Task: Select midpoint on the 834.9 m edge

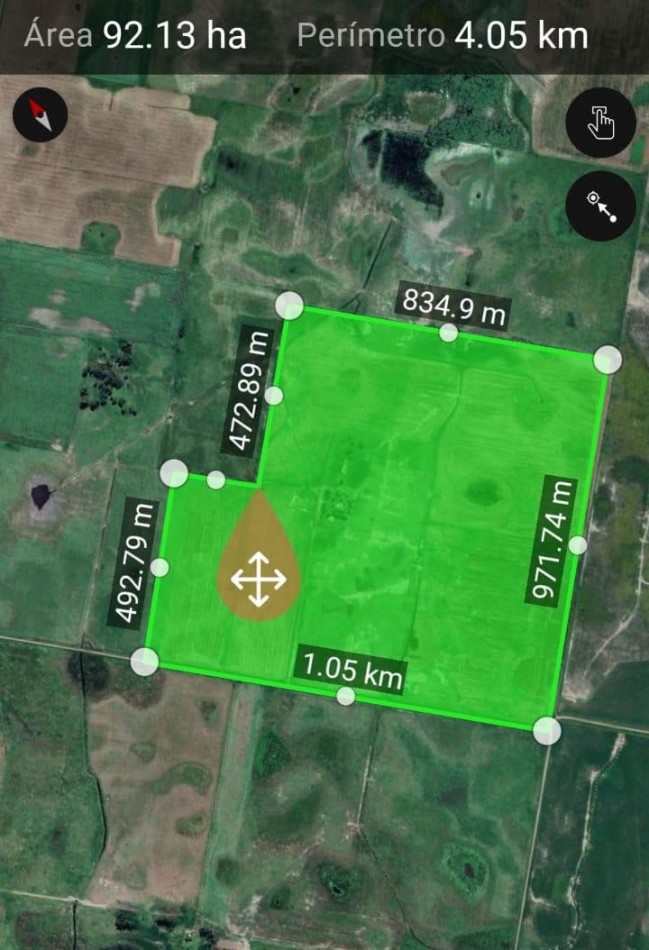Action: (449, 333)
